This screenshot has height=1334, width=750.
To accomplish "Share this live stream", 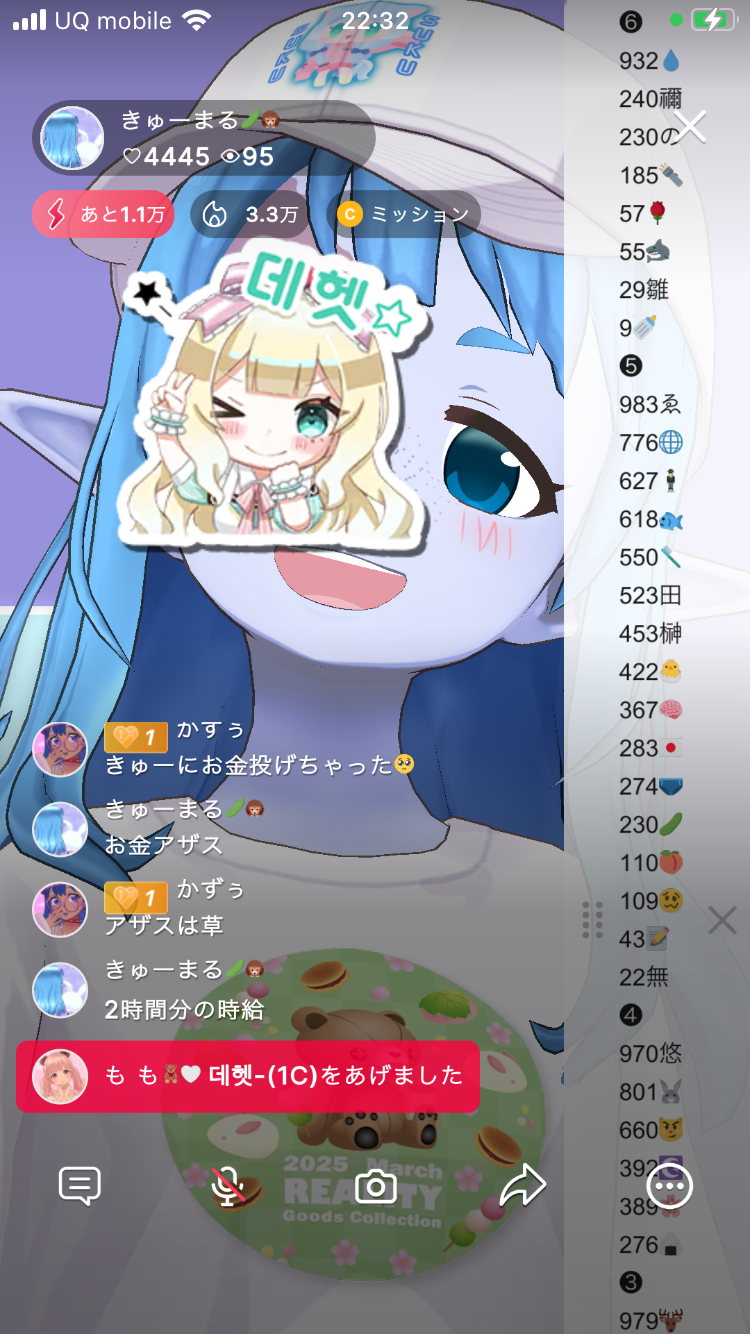I will point(522,1187).
